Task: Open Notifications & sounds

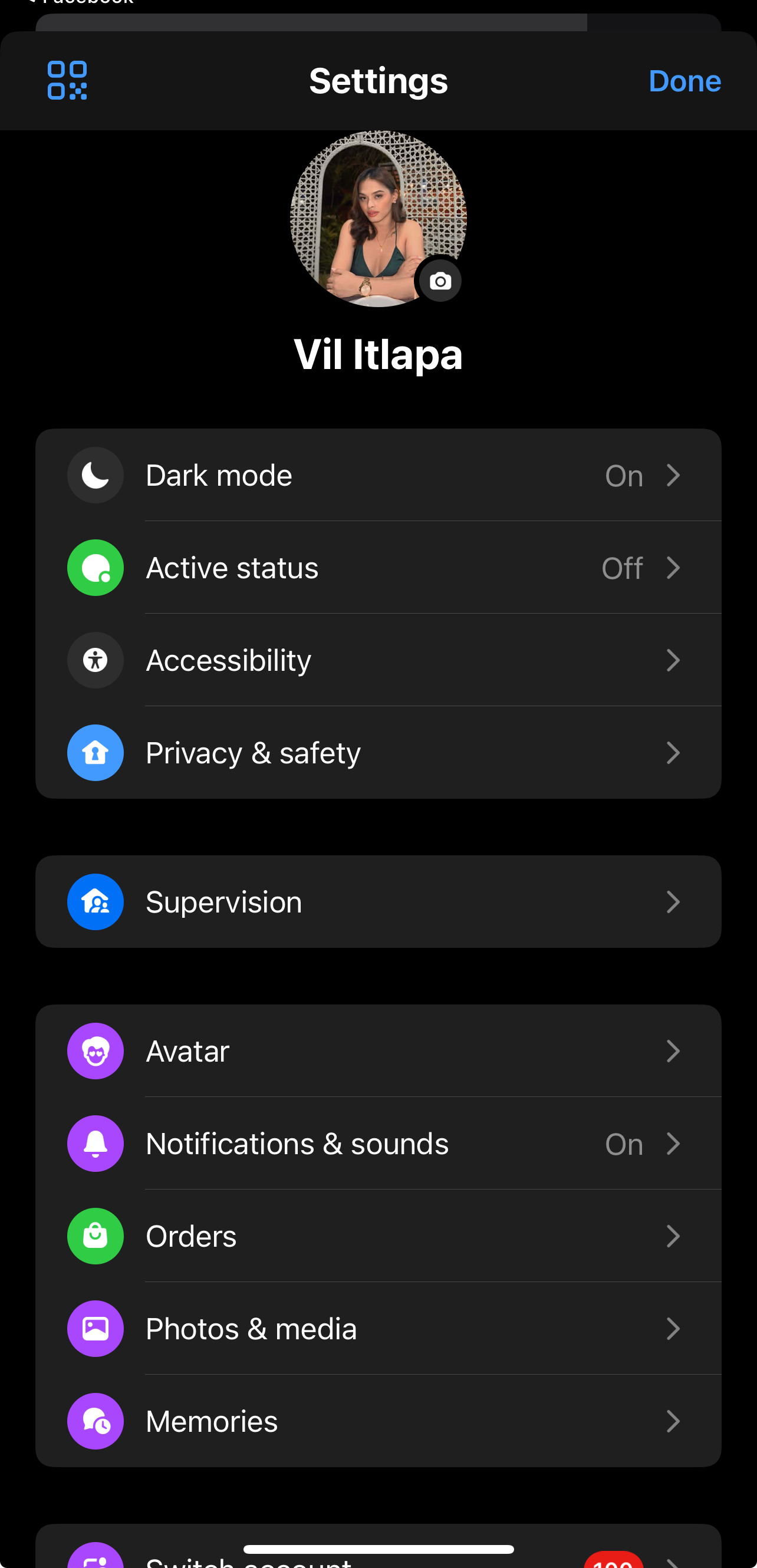Action: pyautogui.click(x=378, y=1143)
